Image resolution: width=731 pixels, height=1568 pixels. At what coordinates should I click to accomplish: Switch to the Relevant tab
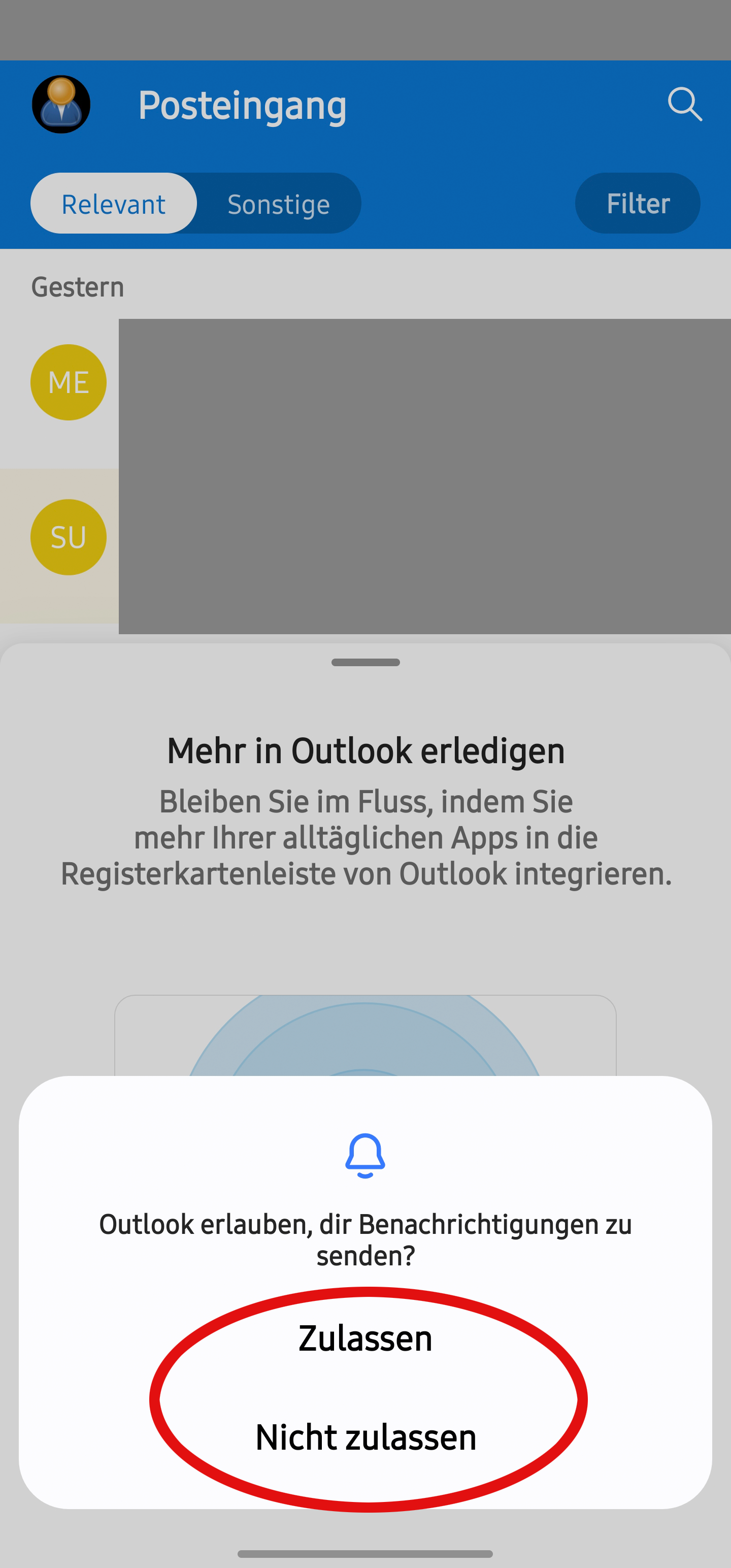click(x=114, y=204)
